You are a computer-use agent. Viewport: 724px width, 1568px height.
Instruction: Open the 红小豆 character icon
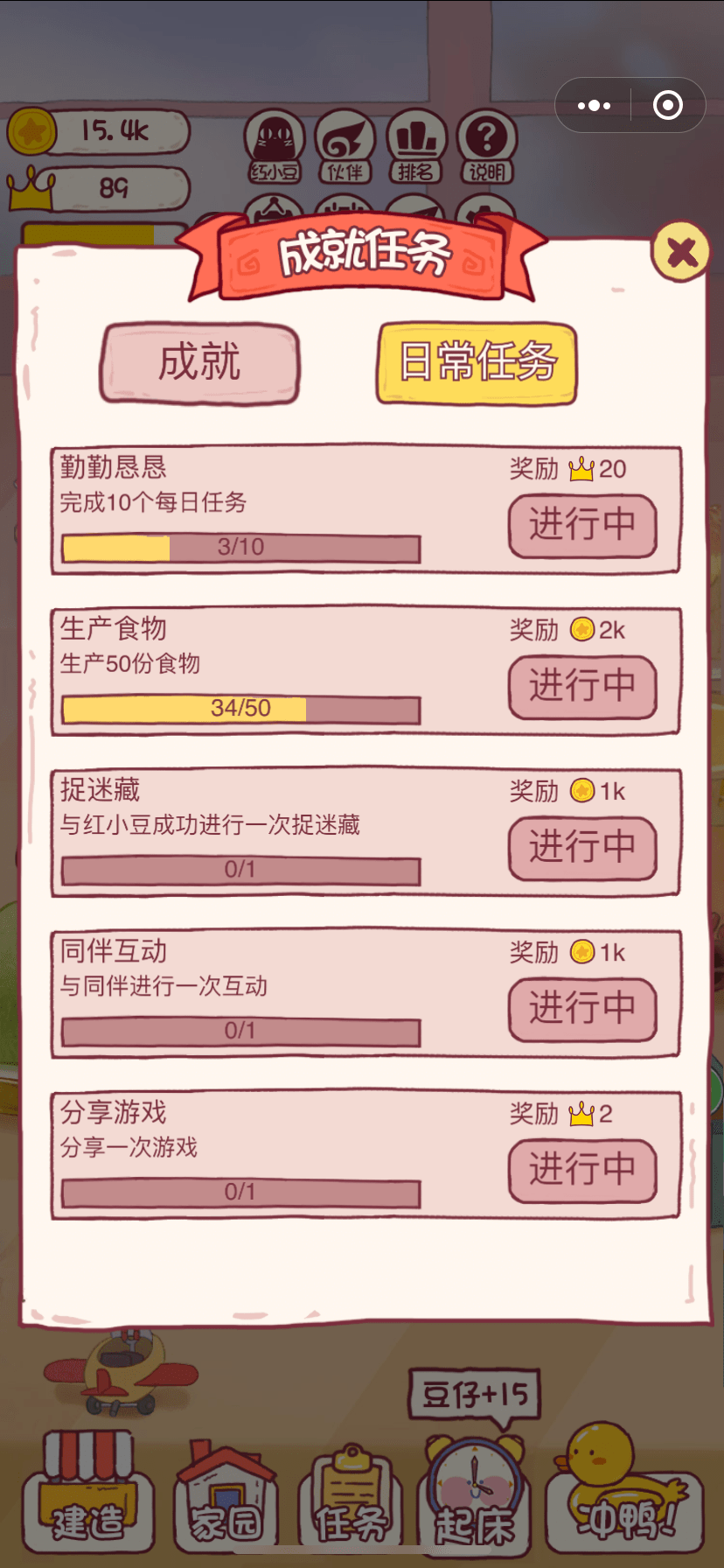275,146
